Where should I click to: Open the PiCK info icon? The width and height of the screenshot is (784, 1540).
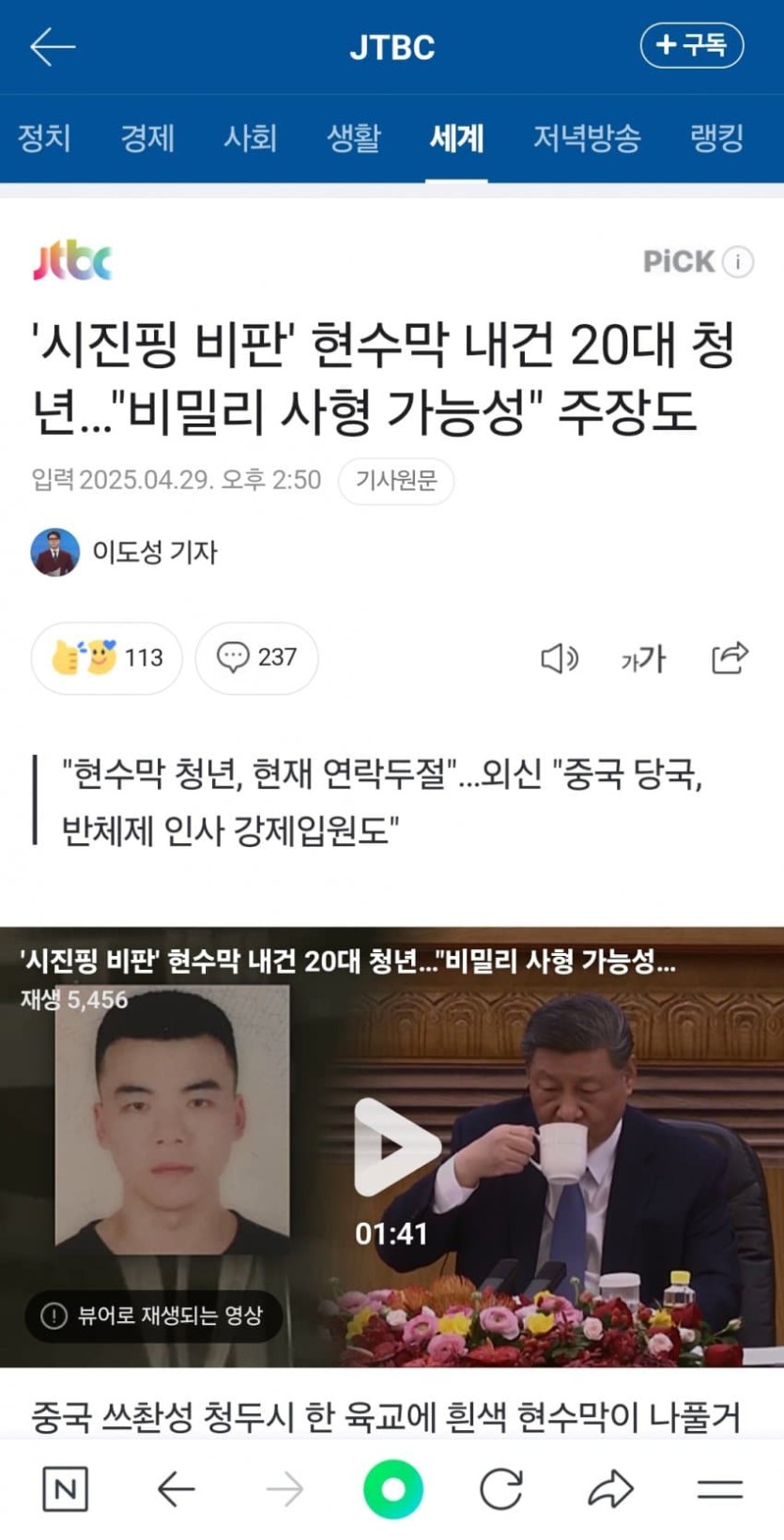[x=739, y=262]
